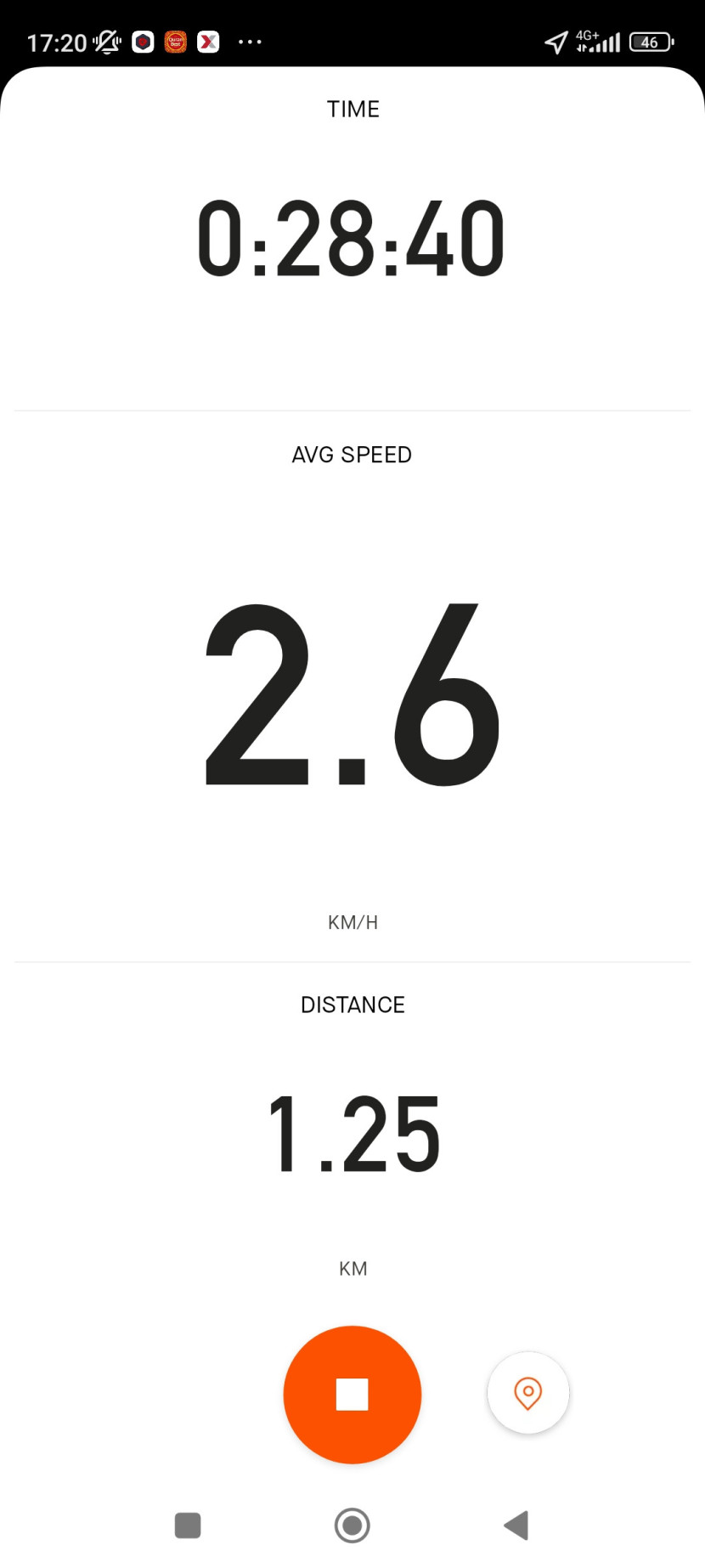Image resolution: width=705 pixels, height=1568 pixels.
Task: Stop the activity recording
Action: pos(352,1395)
